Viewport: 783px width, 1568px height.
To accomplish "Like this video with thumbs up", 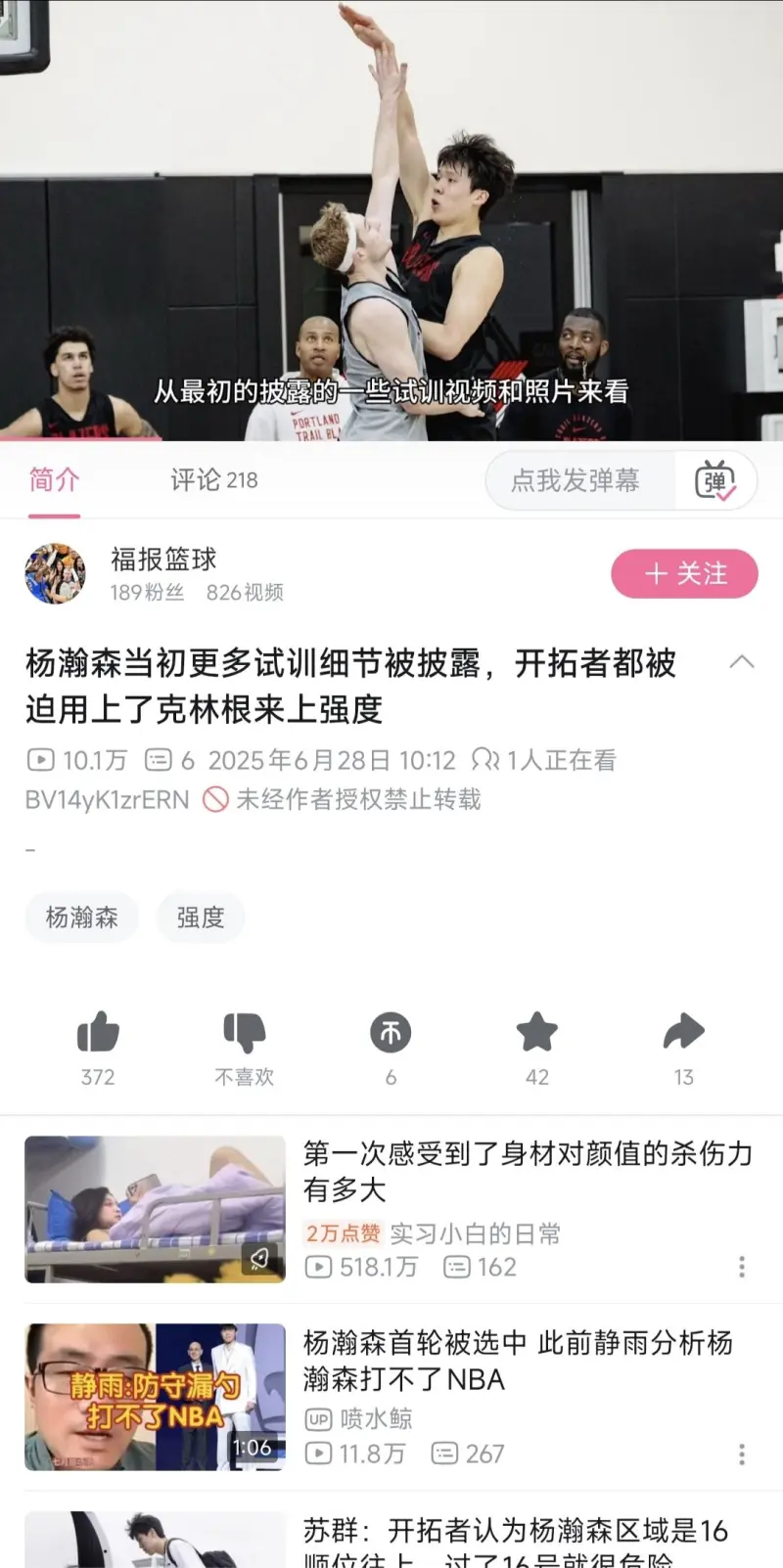I will (98, 1034).
